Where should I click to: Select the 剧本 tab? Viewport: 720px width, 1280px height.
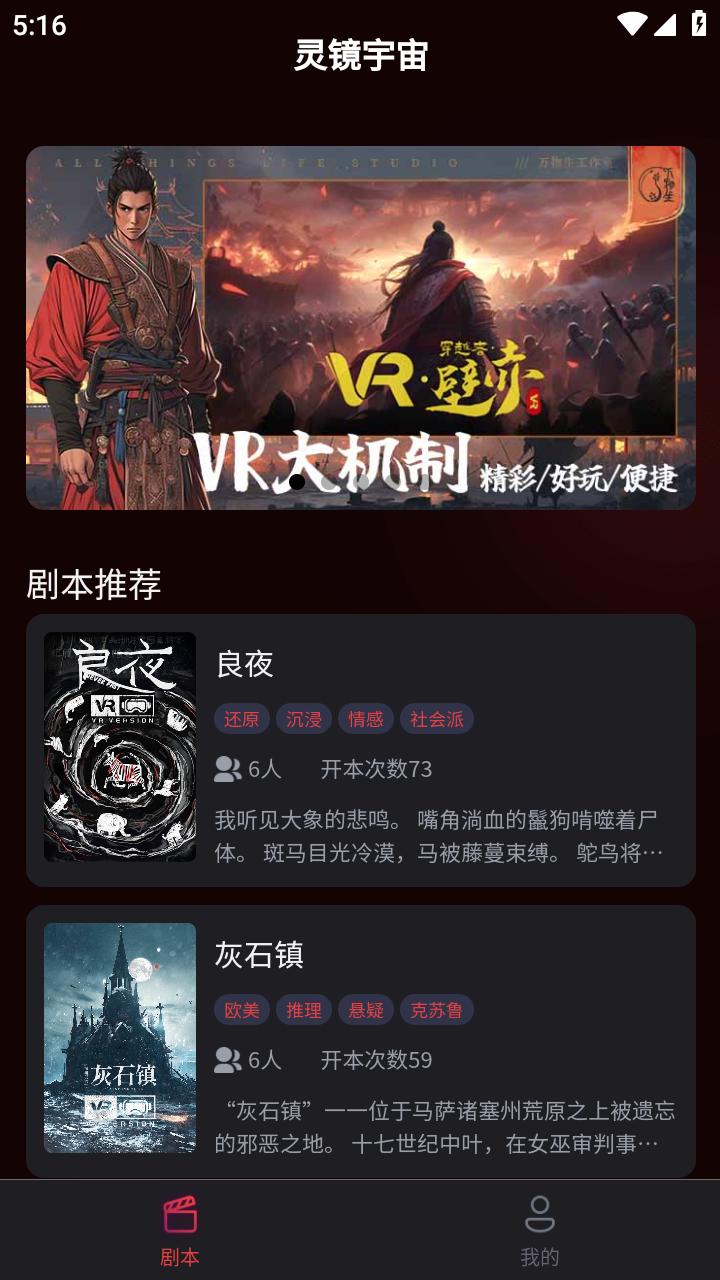pos(180,1231)
